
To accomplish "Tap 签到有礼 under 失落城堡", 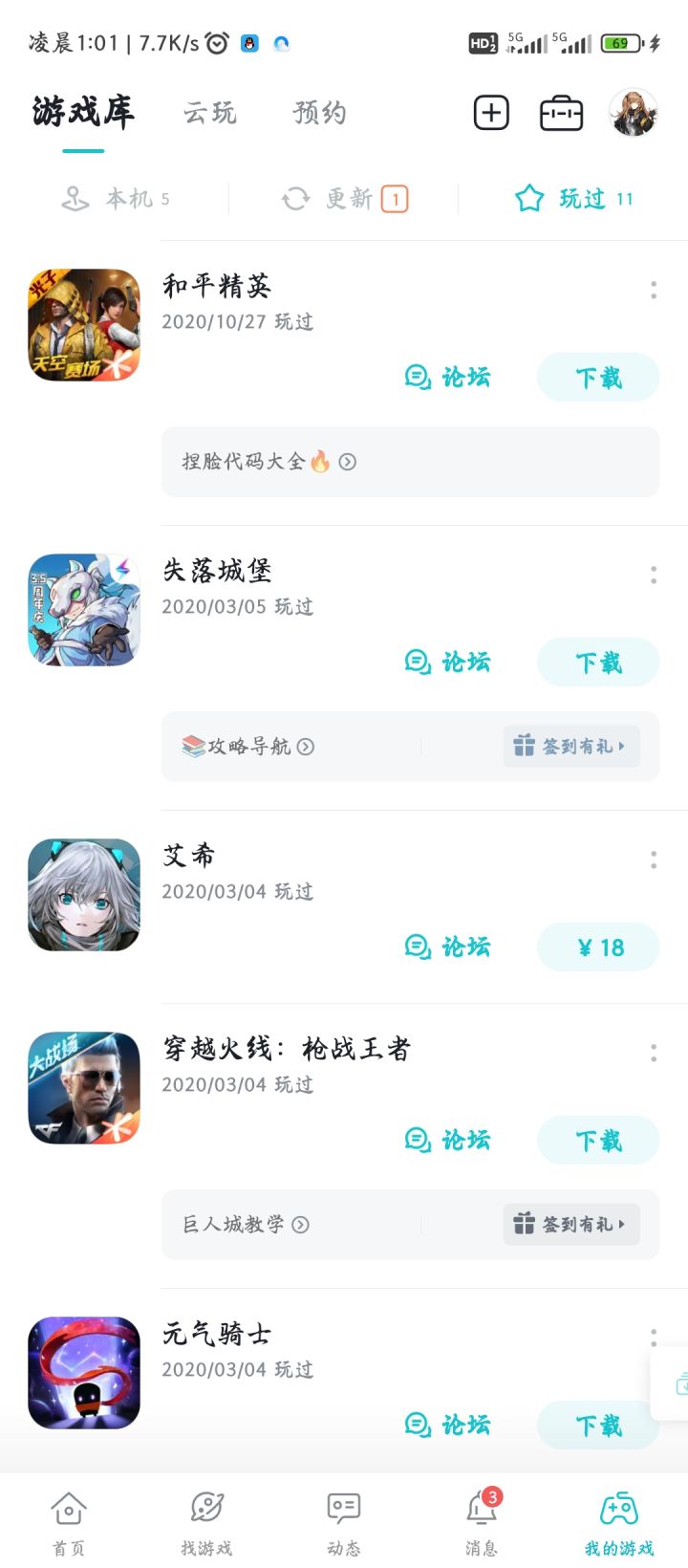I will pos(571,747).
